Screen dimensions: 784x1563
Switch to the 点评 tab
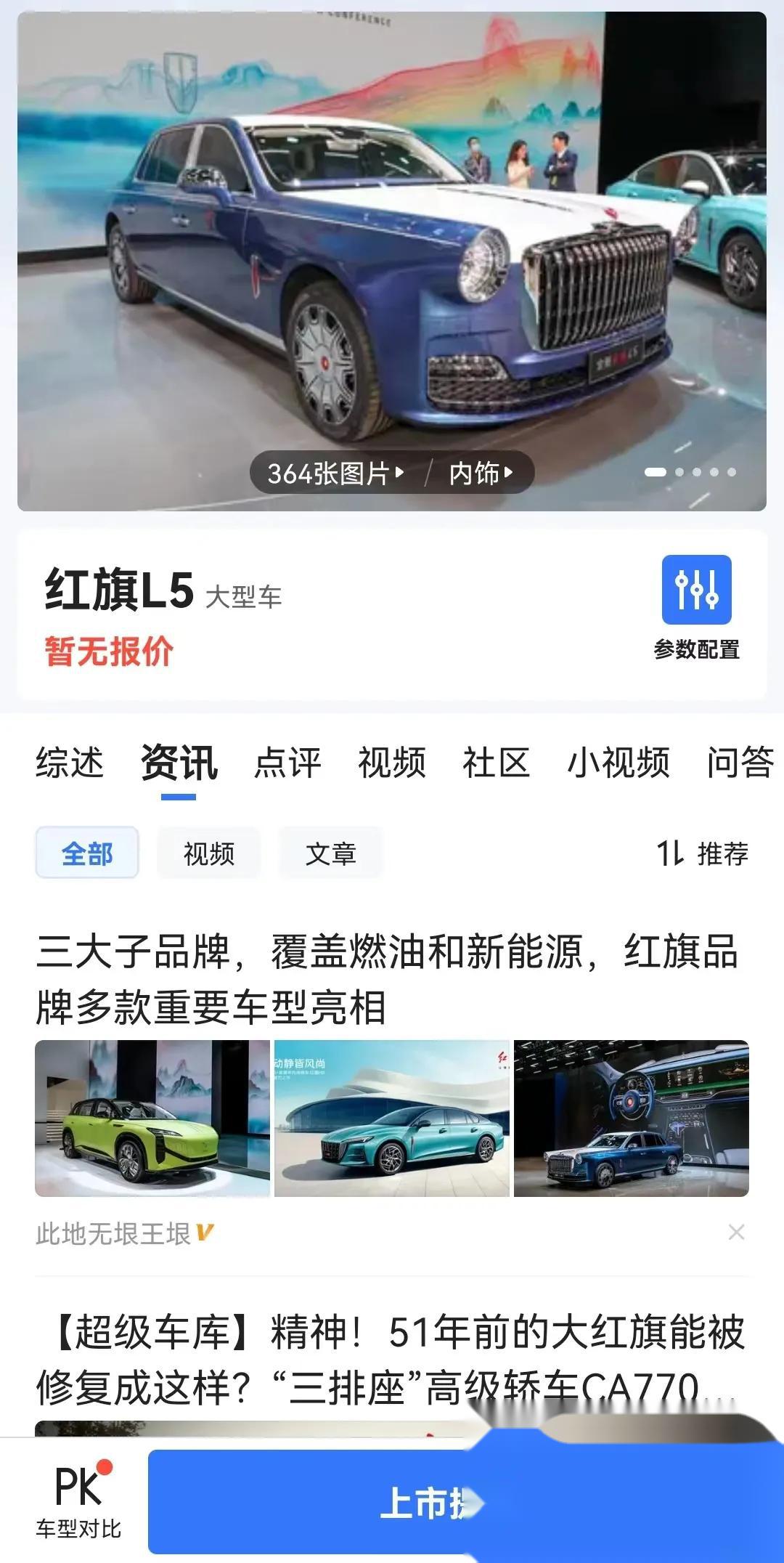287,763
